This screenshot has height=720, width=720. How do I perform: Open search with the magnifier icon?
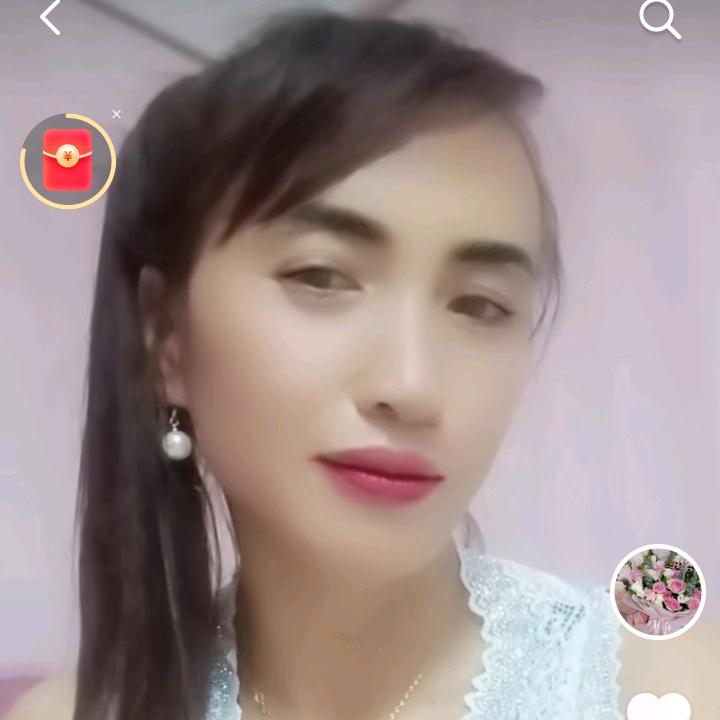tap(659, 18)
